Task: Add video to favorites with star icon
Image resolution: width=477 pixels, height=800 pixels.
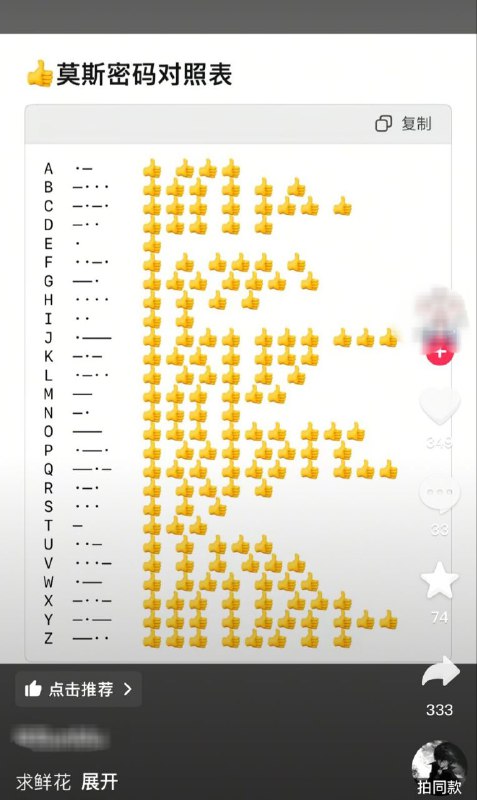Action: (x=439, y=580)
